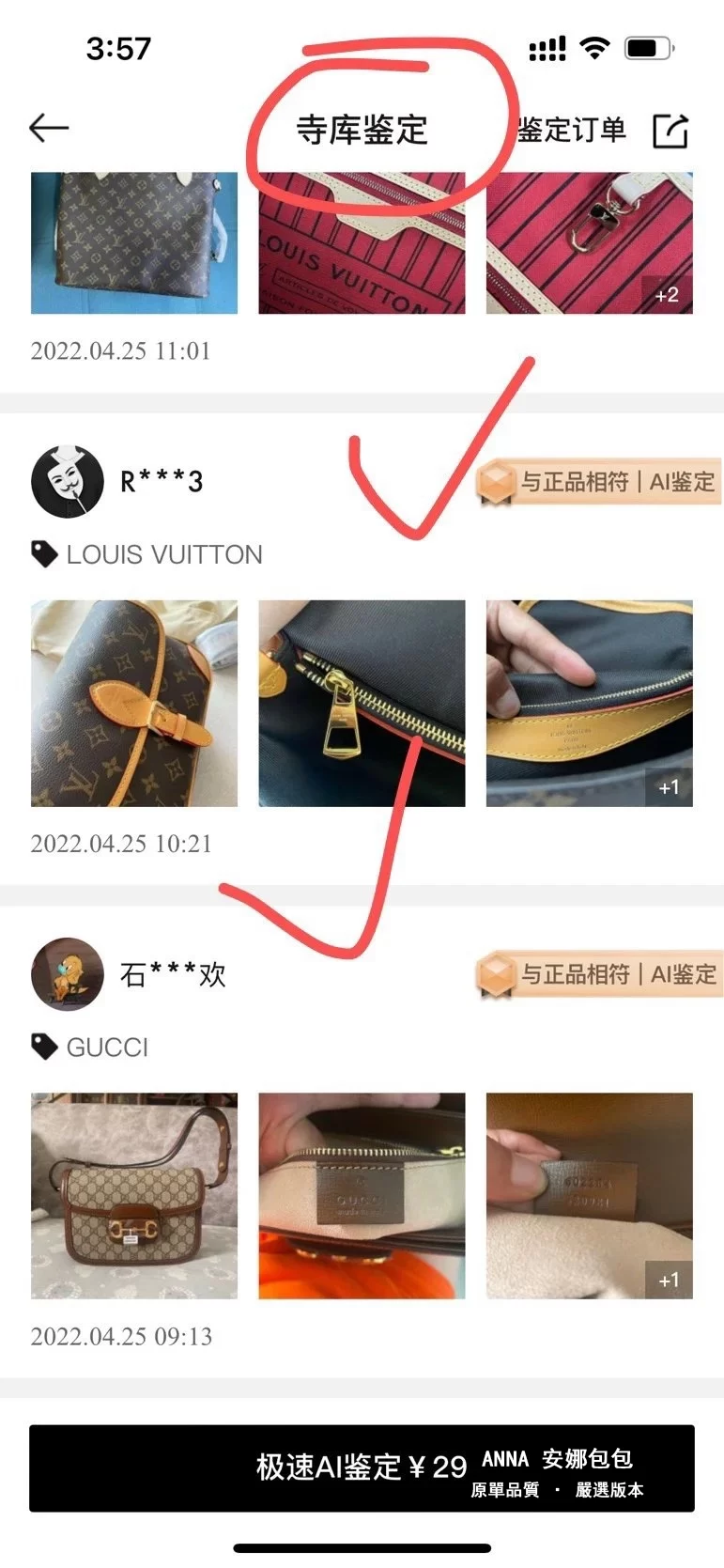Open R***3's first Louis Vuitton bag photo
724x1568 pixels.
(x=134, y=703)
